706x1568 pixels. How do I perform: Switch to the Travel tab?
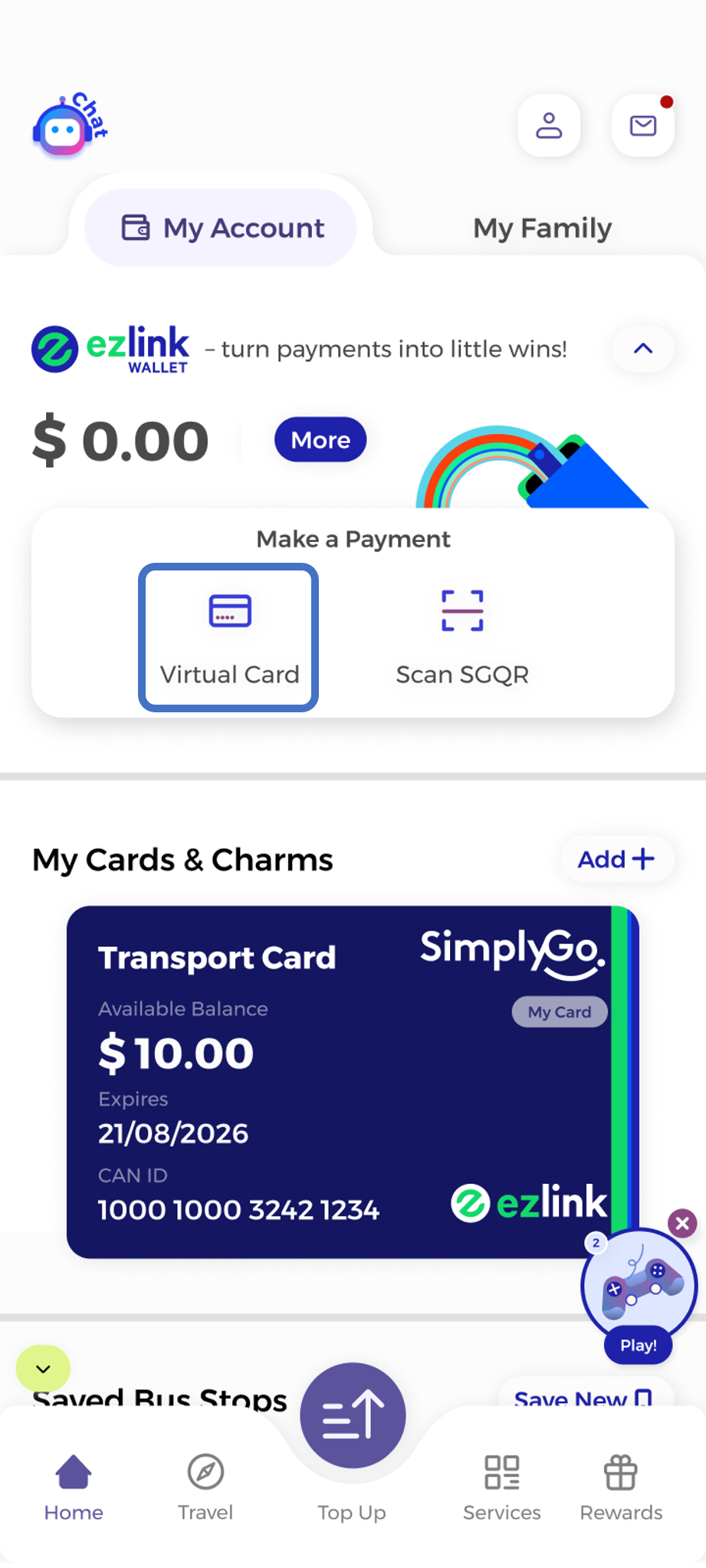[205, 1487]
